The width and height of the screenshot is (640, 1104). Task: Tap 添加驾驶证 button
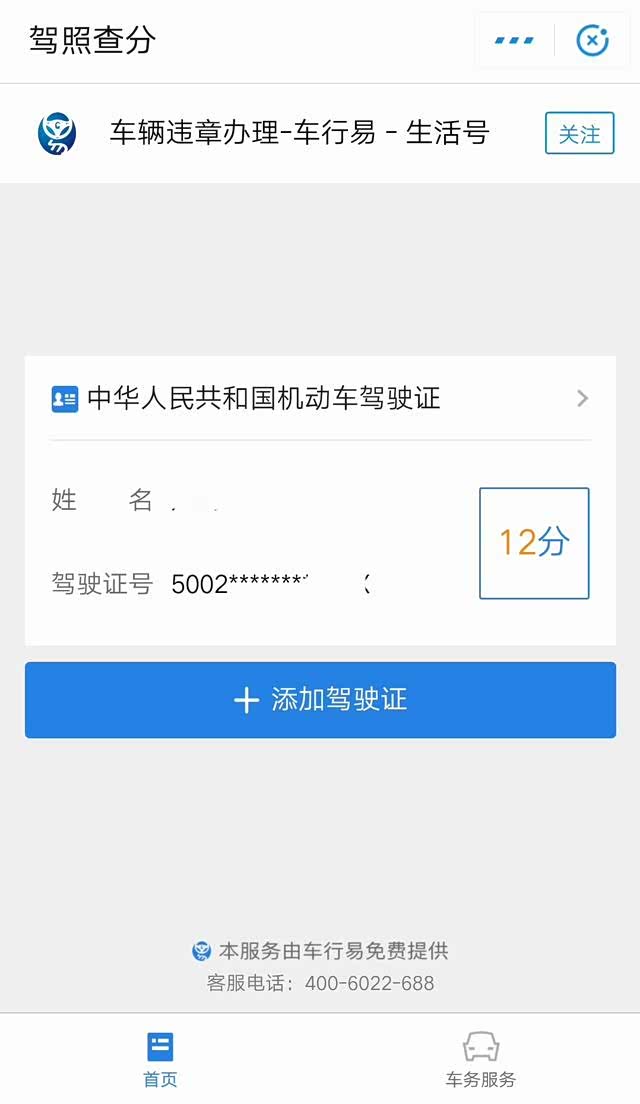click(320, 700)
